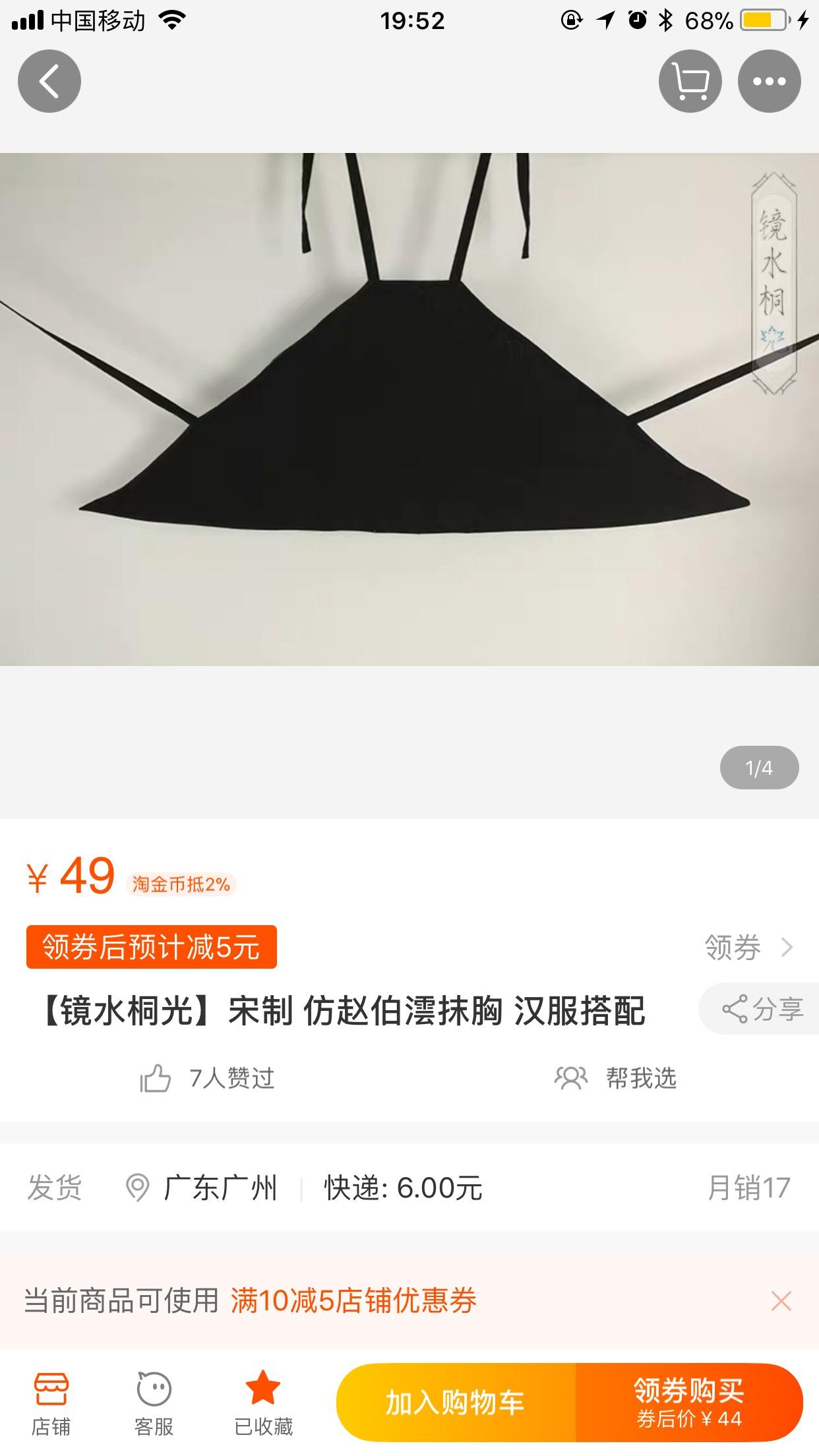The height and width of the screenshot is (1456, 819).
Task: Open the more options menu
Action: coord(769,80)
